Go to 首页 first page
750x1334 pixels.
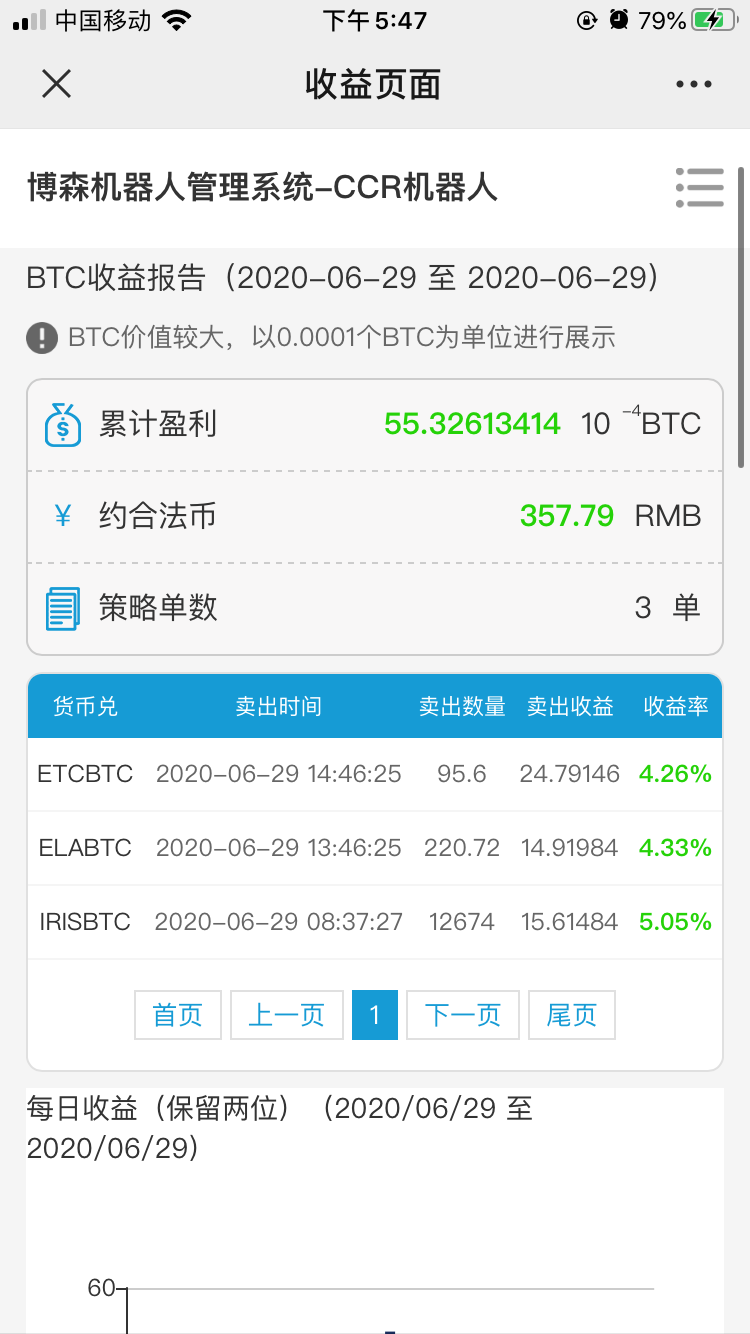point(178,1015)
